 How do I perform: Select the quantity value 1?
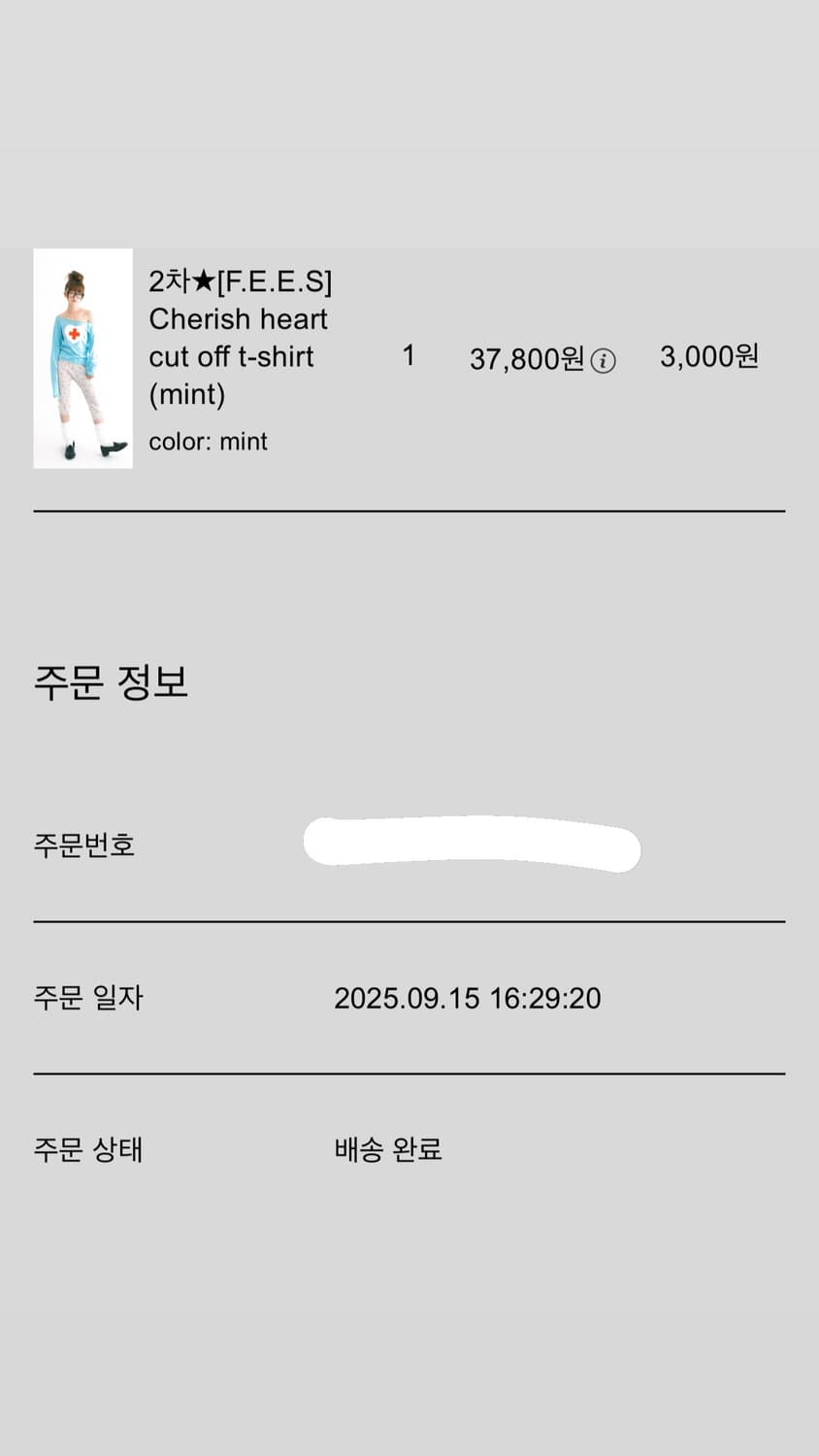tap(409, 357)
